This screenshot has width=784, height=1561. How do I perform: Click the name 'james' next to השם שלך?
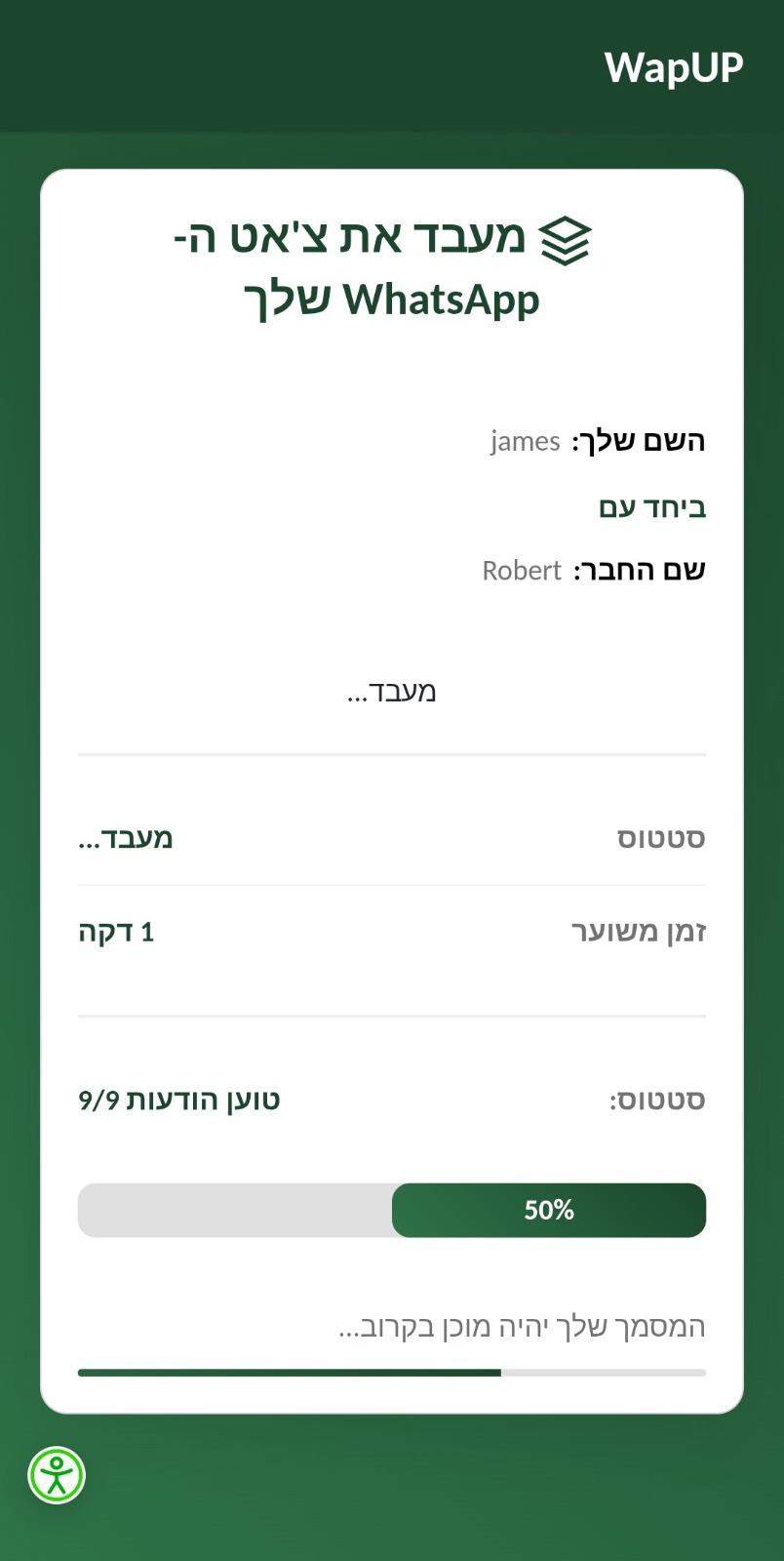coord(525,441)
